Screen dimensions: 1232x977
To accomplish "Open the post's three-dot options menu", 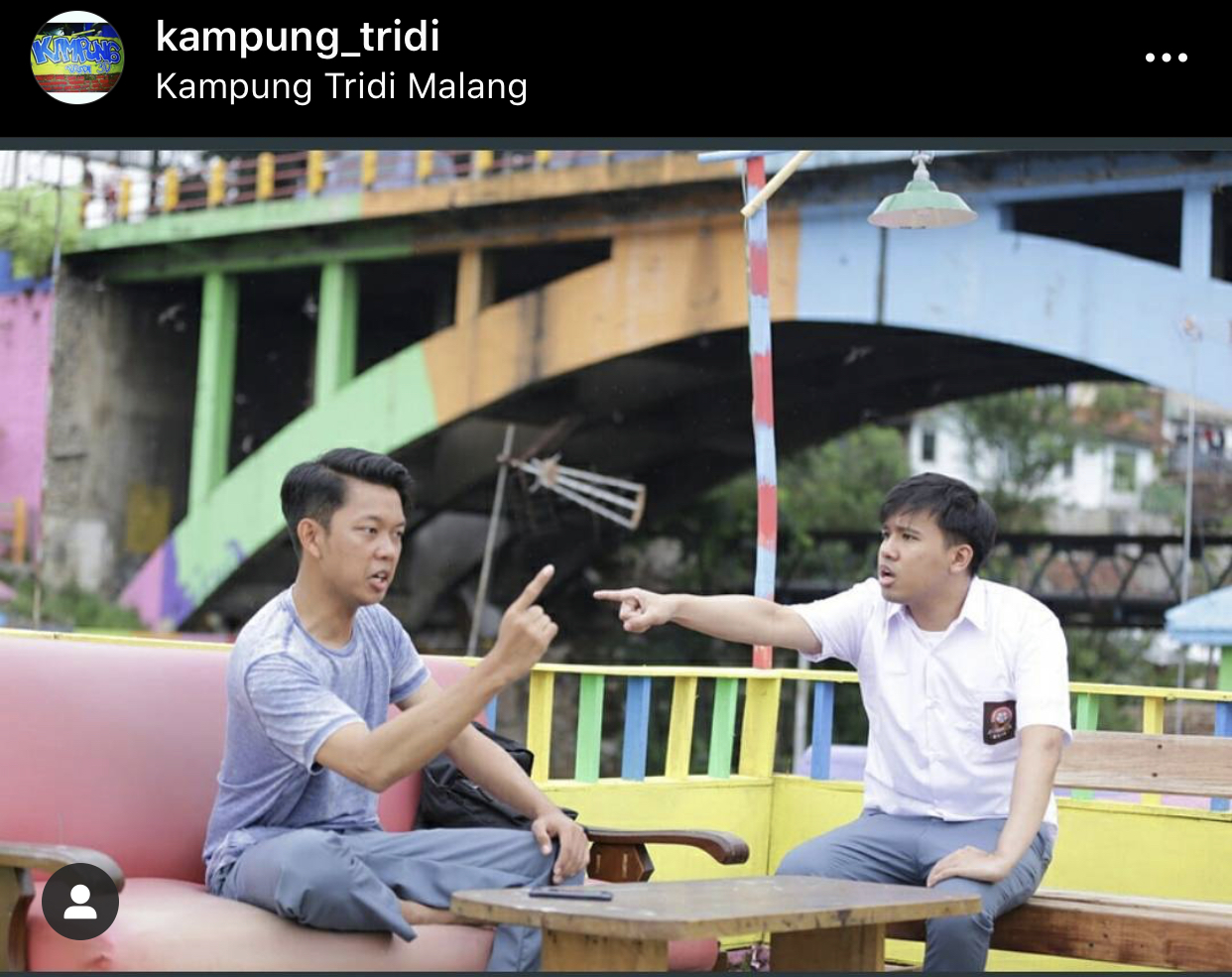I will [x=1166, y=58].
